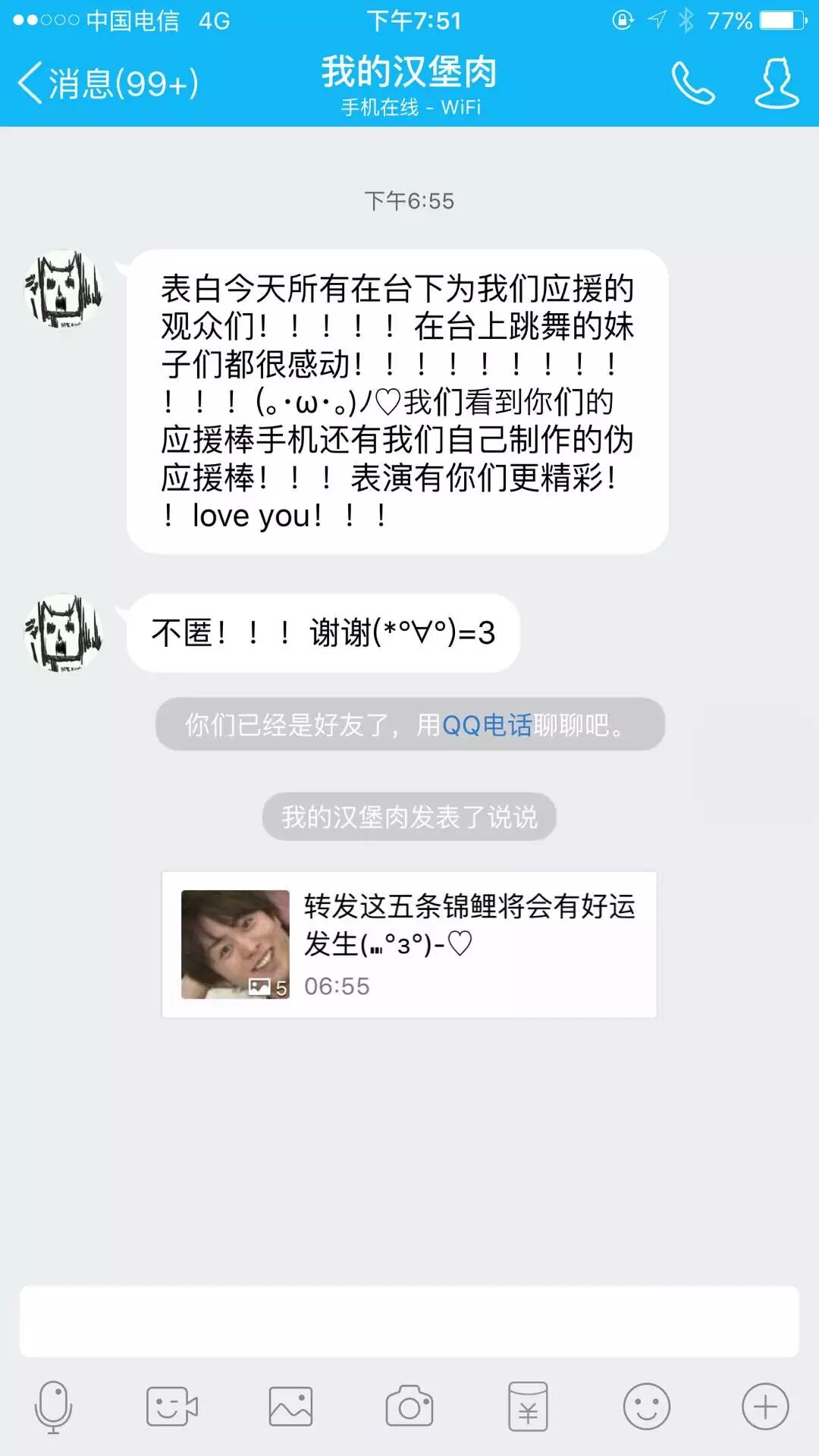819x1456 pixels.
Task: Open the red packet icon
Action: coord(528,1407)
